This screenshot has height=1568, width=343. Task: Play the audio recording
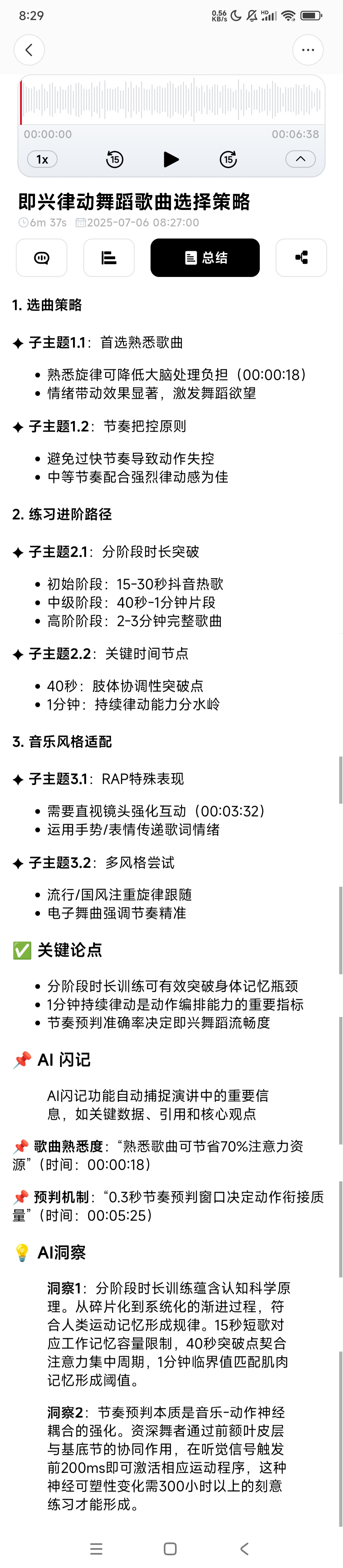[171, 159]
